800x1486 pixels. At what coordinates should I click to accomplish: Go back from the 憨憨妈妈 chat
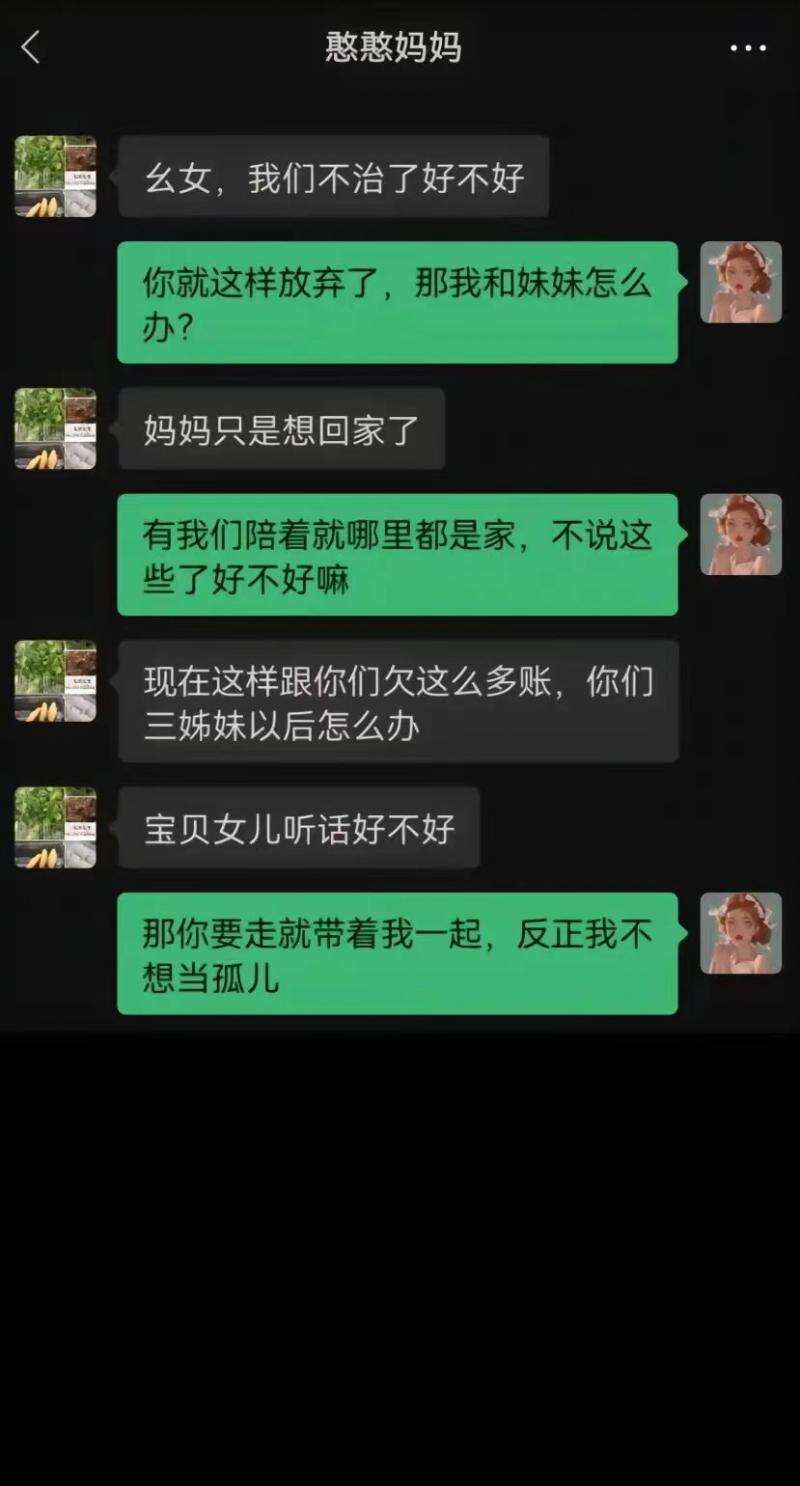(x=31, y=47)
